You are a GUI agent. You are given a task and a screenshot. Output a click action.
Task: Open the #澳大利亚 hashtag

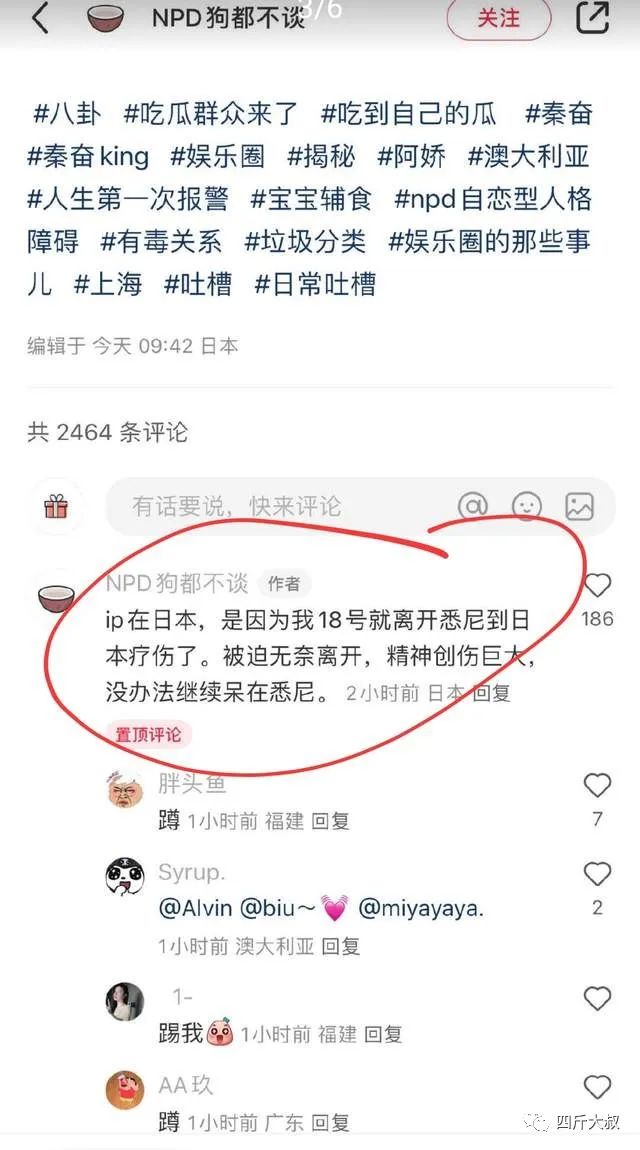(x=528, y=156)
